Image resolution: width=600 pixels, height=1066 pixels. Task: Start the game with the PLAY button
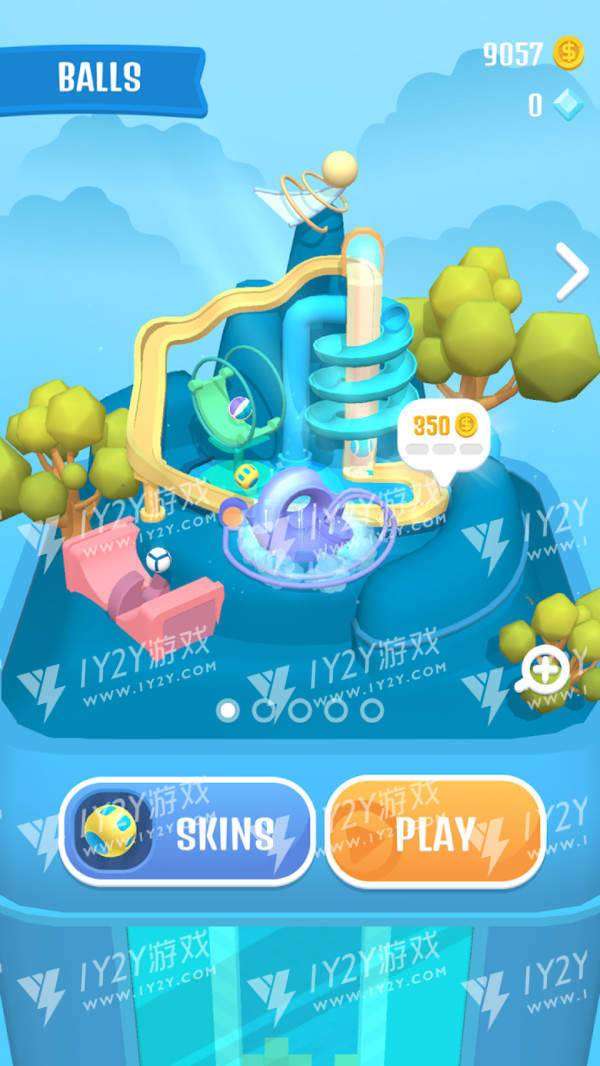(x=435, y=832)
